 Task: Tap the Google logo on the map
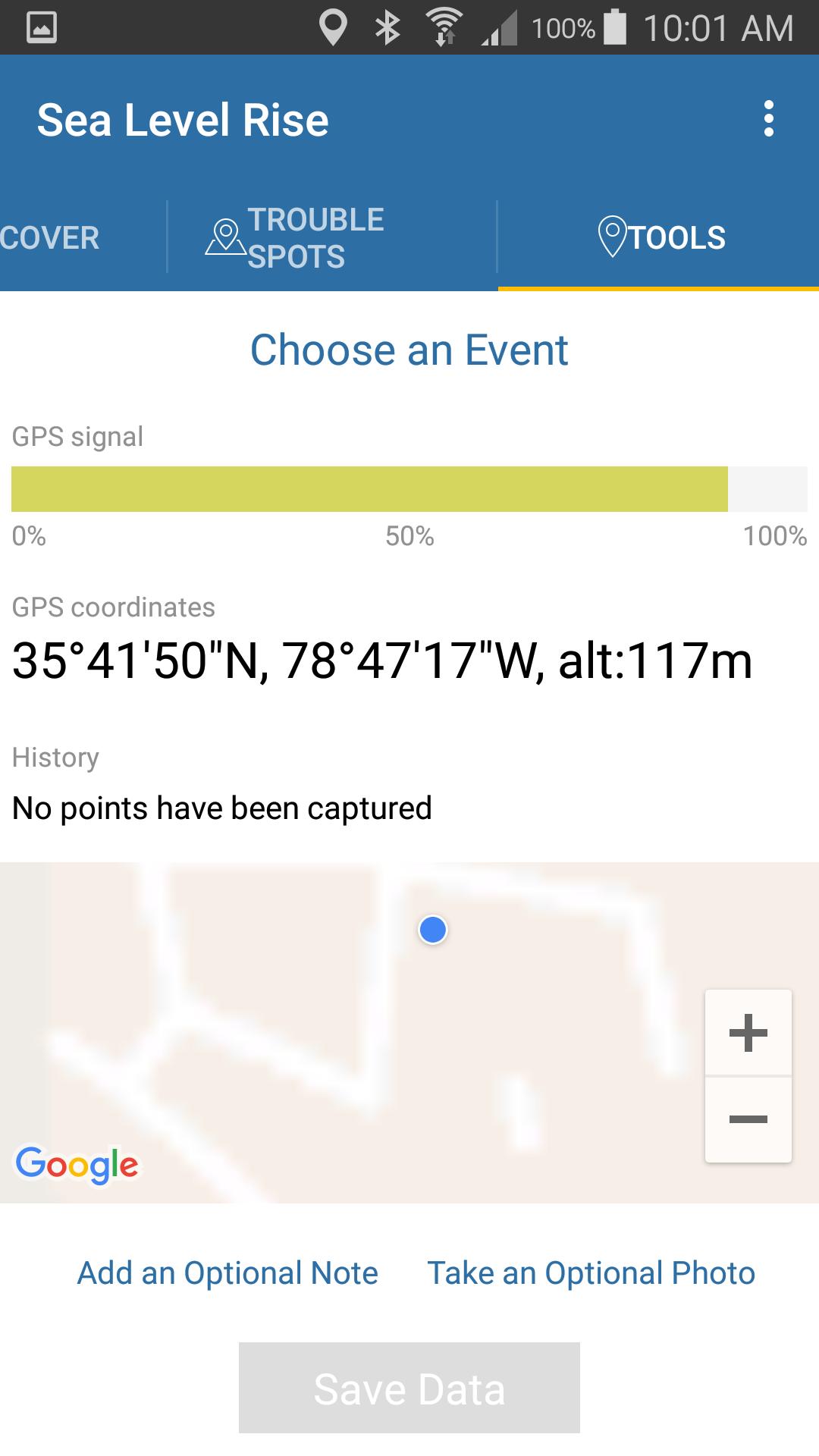point(77,1164)
